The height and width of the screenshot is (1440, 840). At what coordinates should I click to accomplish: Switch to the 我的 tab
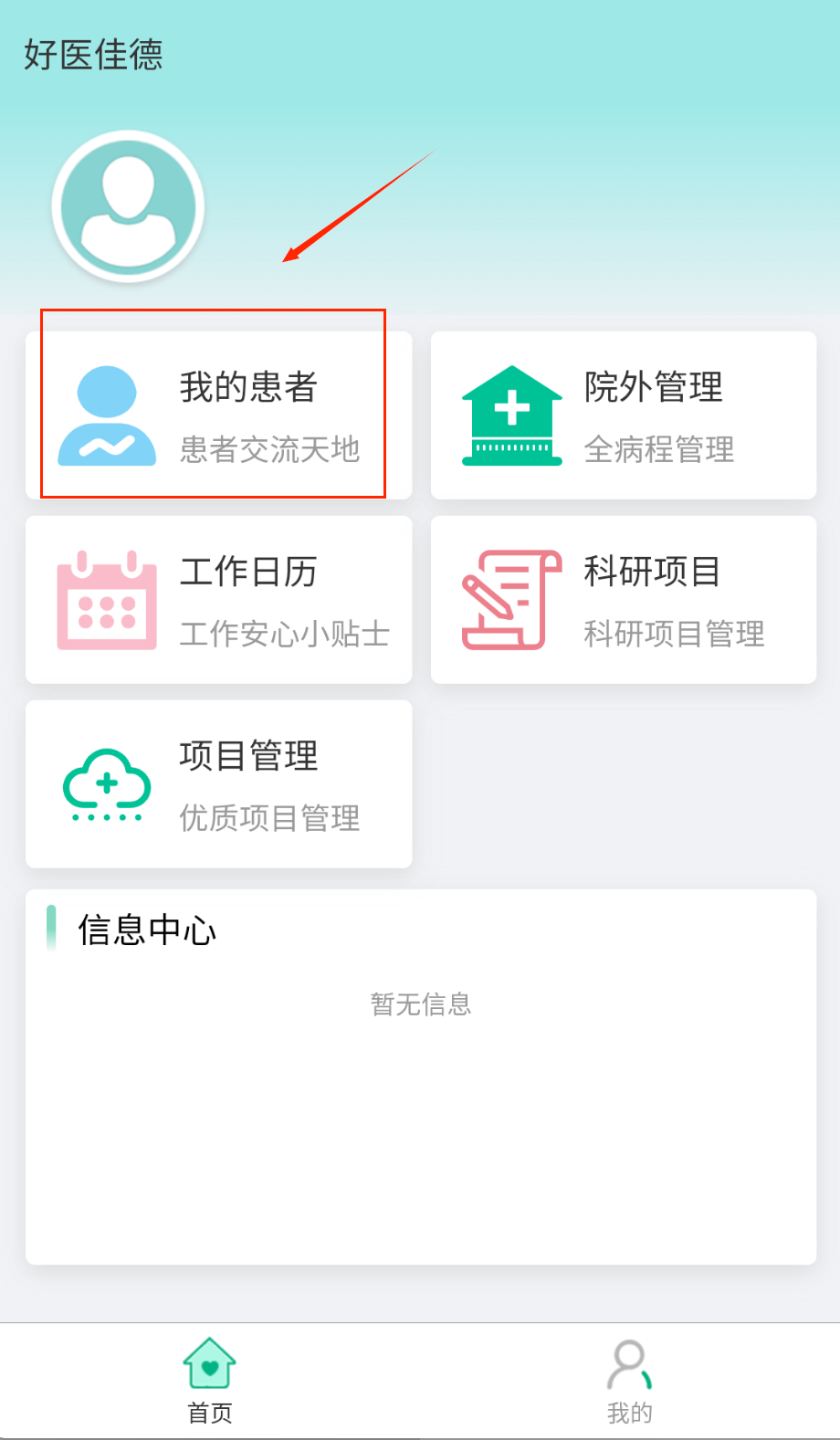click(629, 1381)
